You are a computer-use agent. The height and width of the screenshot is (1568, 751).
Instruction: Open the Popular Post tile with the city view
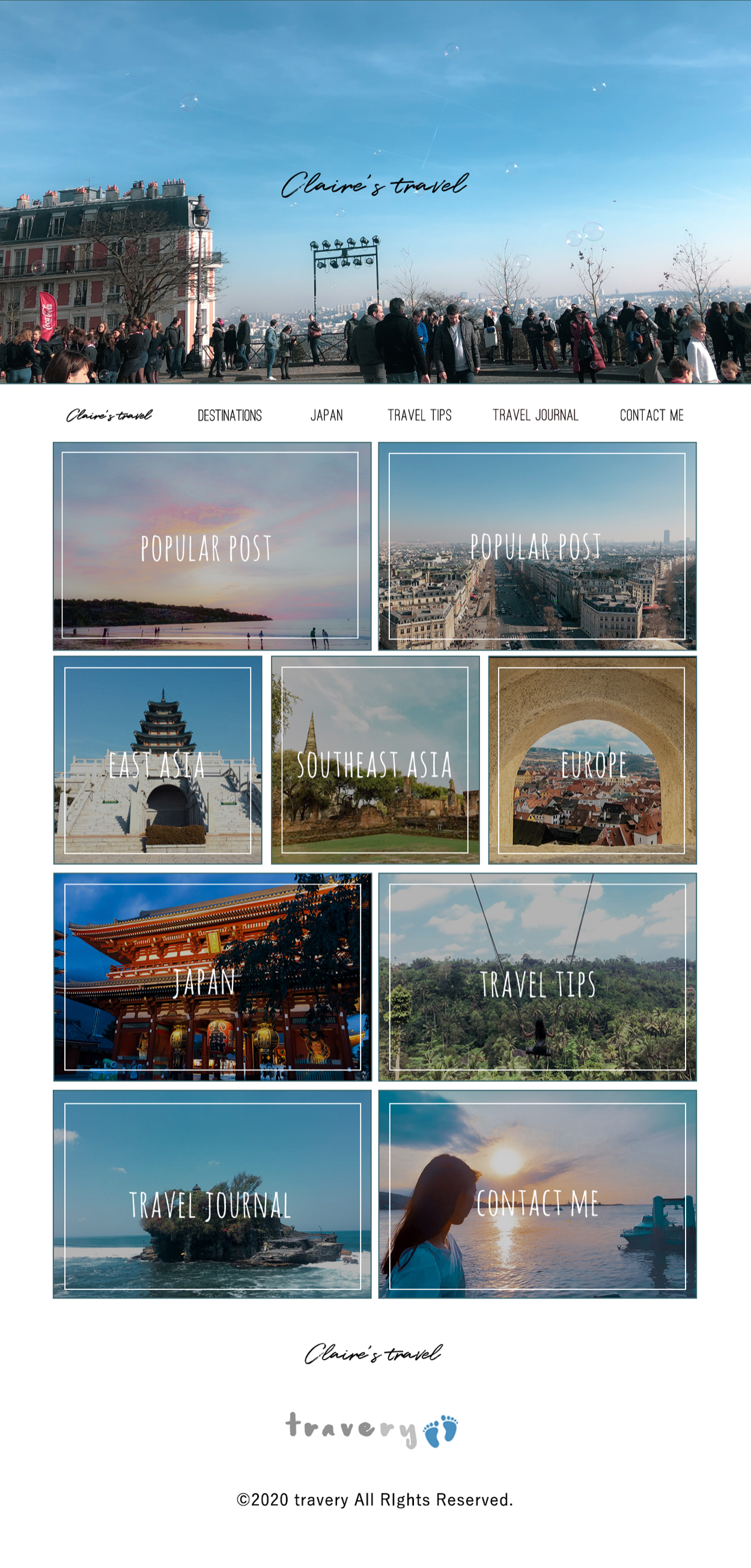537,546
